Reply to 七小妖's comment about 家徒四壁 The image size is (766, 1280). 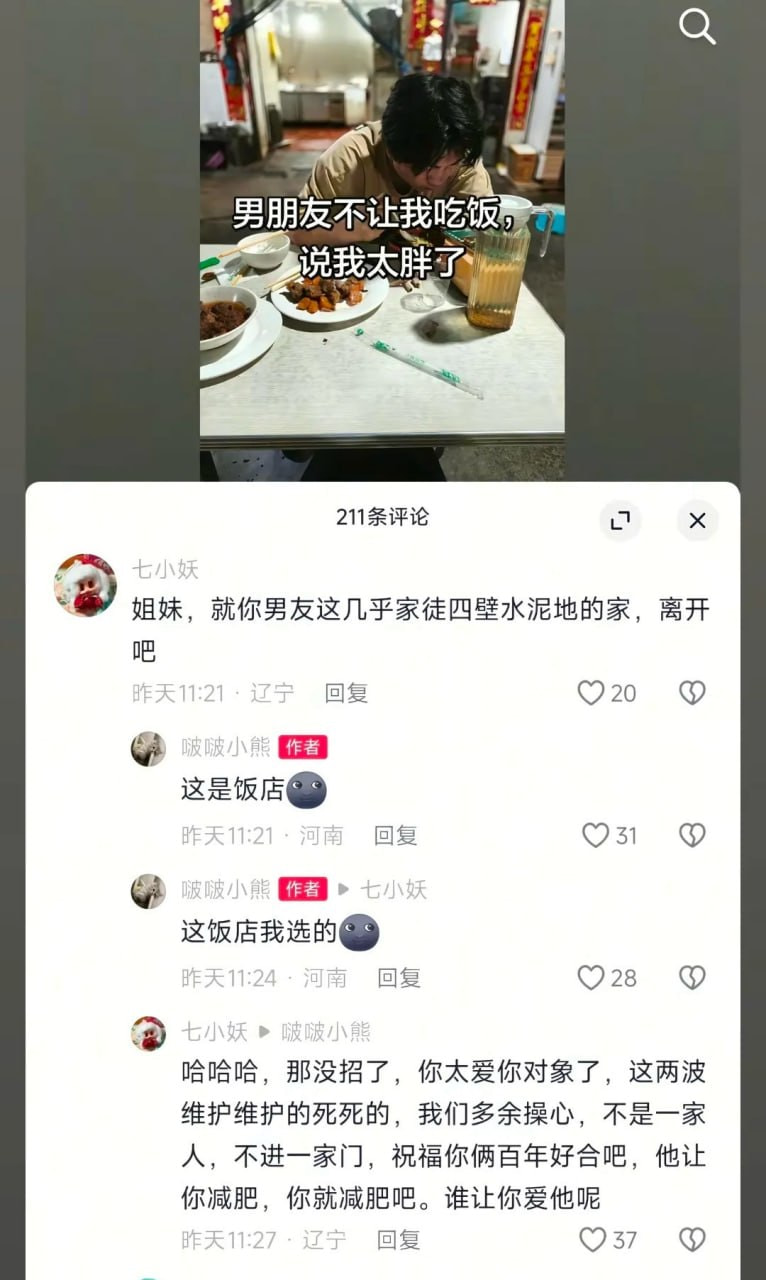(346, 693)
